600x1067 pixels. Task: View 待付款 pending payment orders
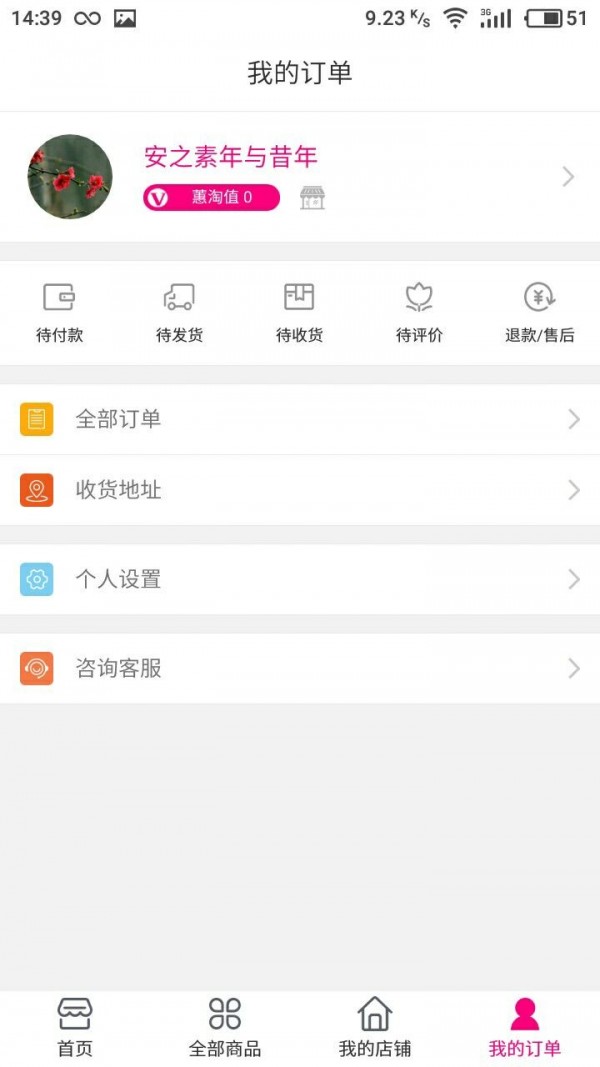pyautogui.click(x=60, y=313)
